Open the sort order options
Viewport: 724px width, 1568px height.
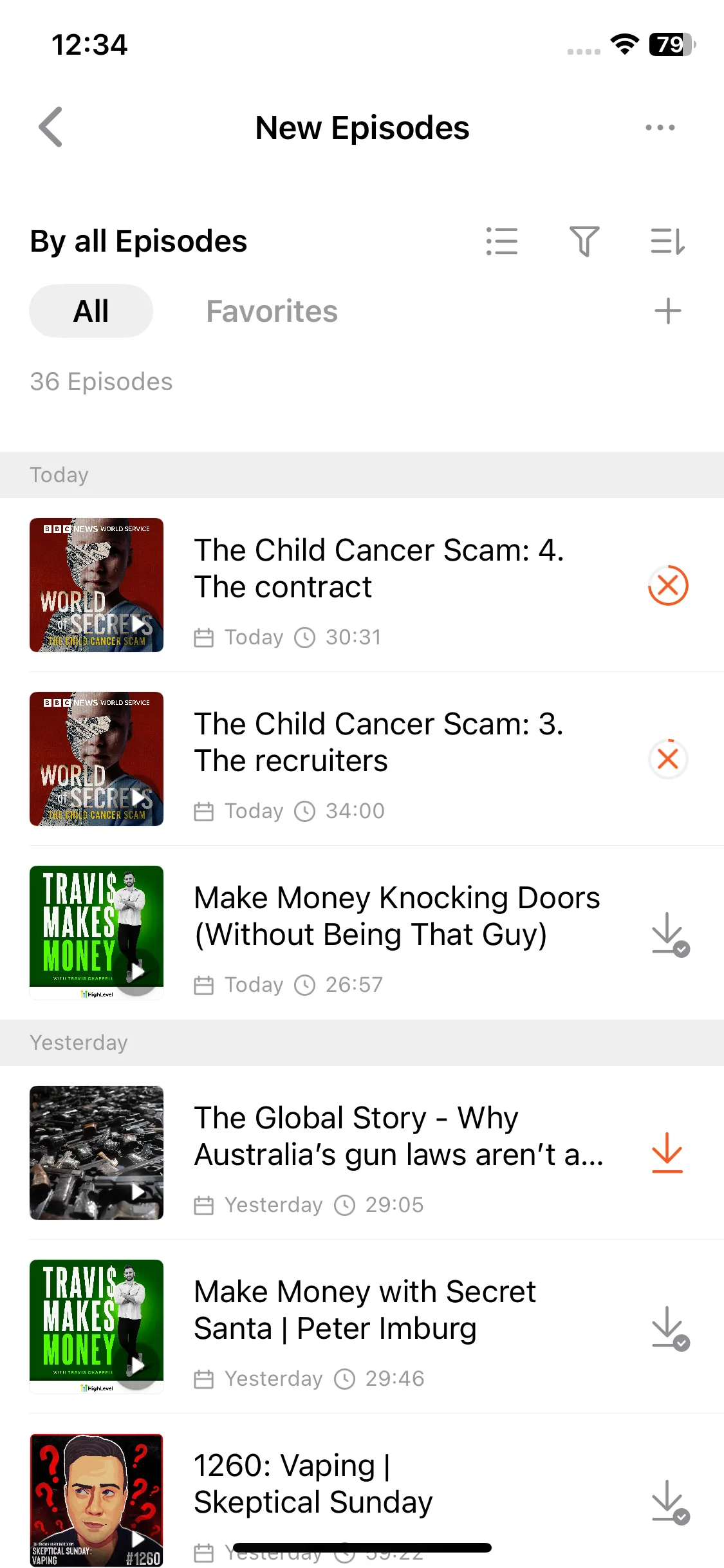click(667, 241)
